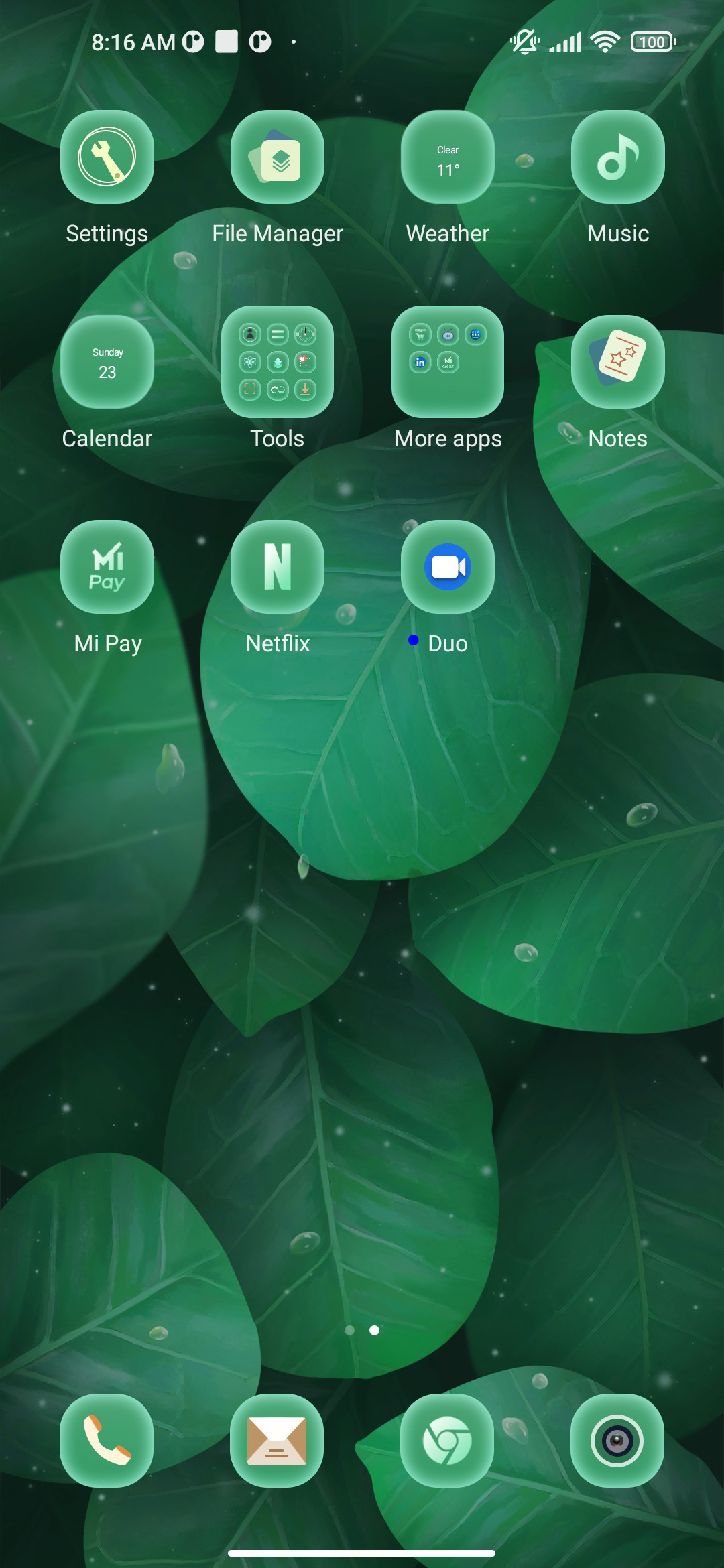Open the Settings app
The image size is (724, 1568).
[x=107, y=157]
